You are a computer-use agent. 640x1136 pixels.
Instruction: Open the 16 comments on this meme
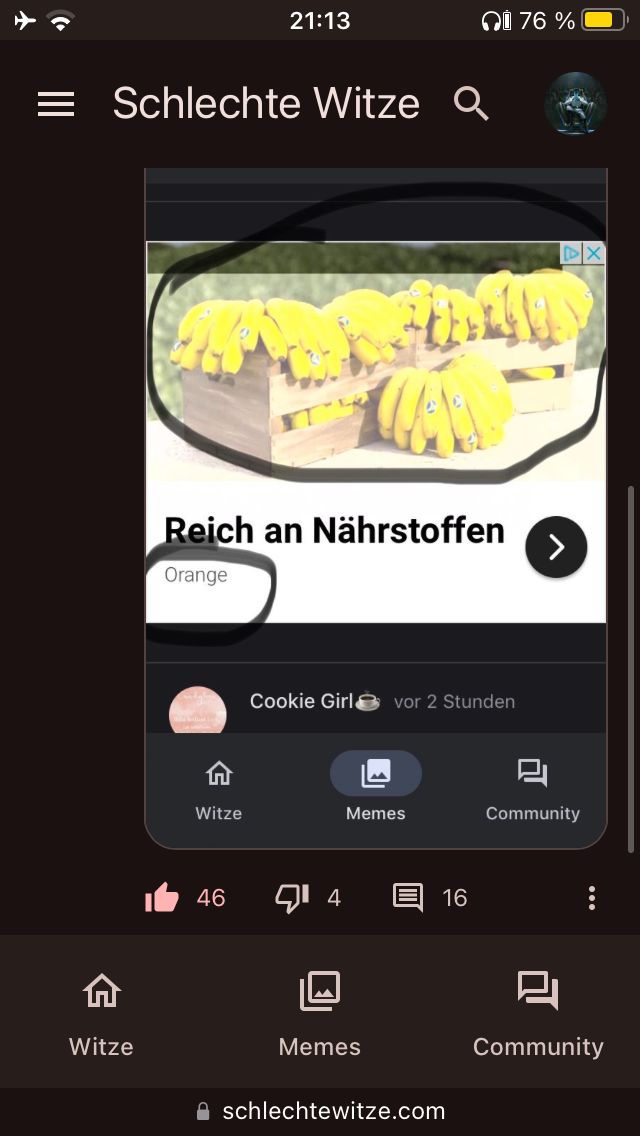(x=408, y=898)
